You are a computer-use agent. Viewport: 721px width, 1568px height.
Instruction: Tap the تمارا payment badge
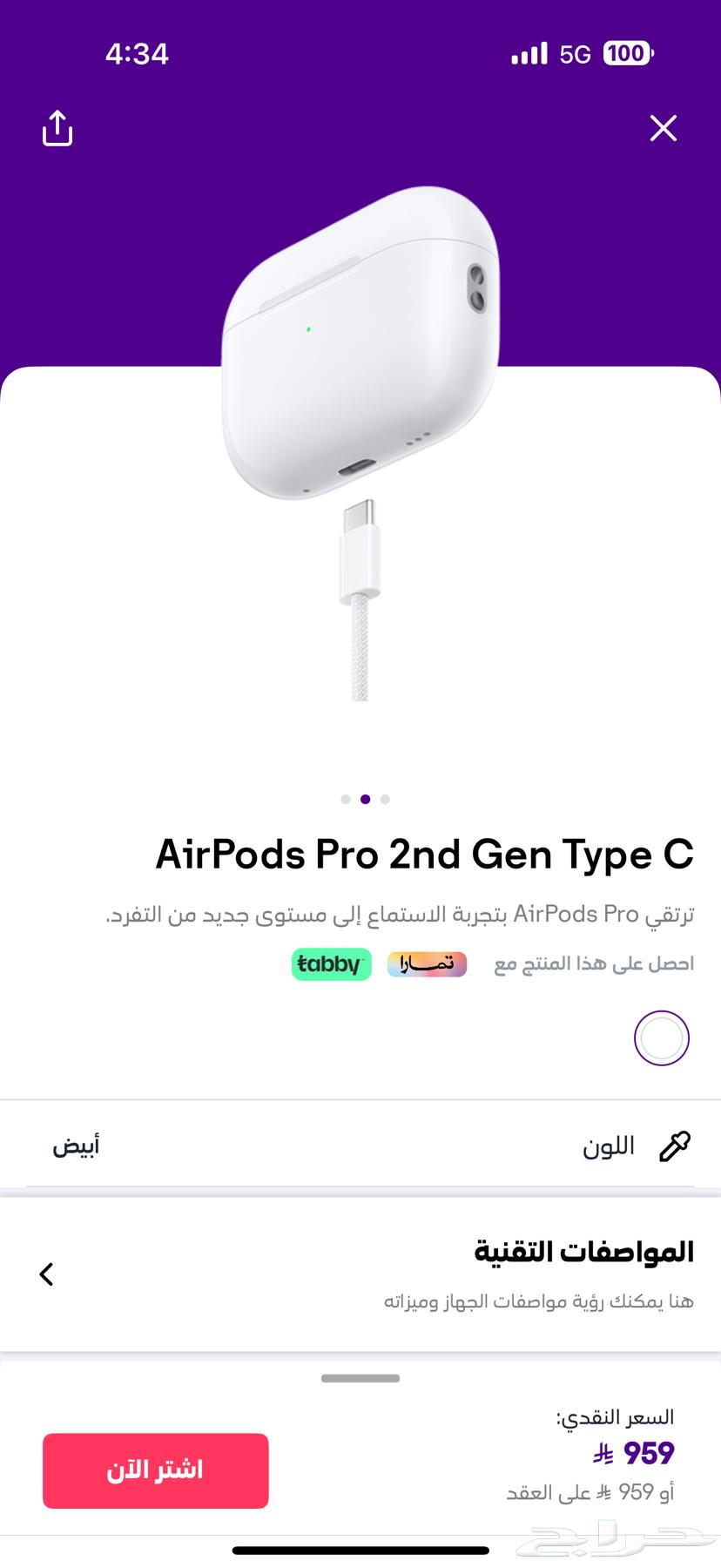(427, 964)
